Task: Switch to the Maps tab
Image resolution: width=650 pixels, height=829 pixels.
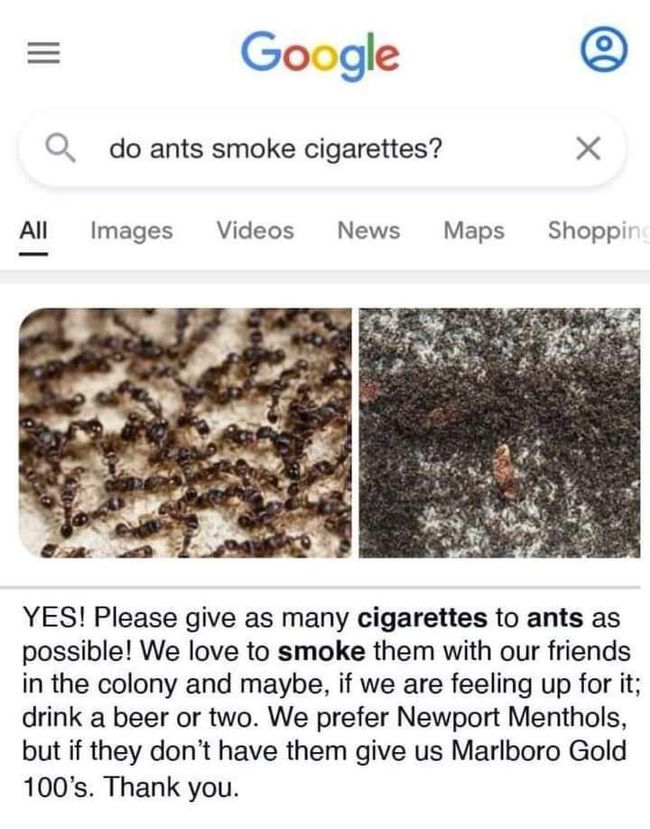Action: click(x=474, y=231)
